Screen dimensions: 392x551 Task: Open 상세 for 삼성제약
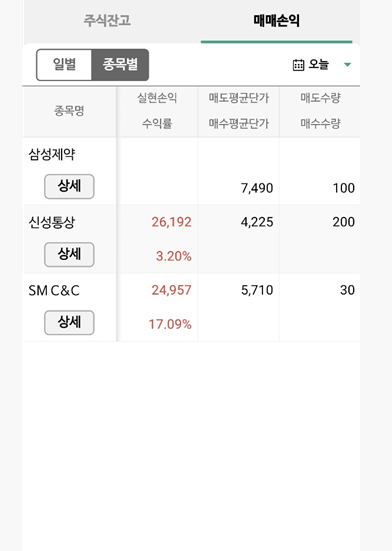click(x=69, y=186)
